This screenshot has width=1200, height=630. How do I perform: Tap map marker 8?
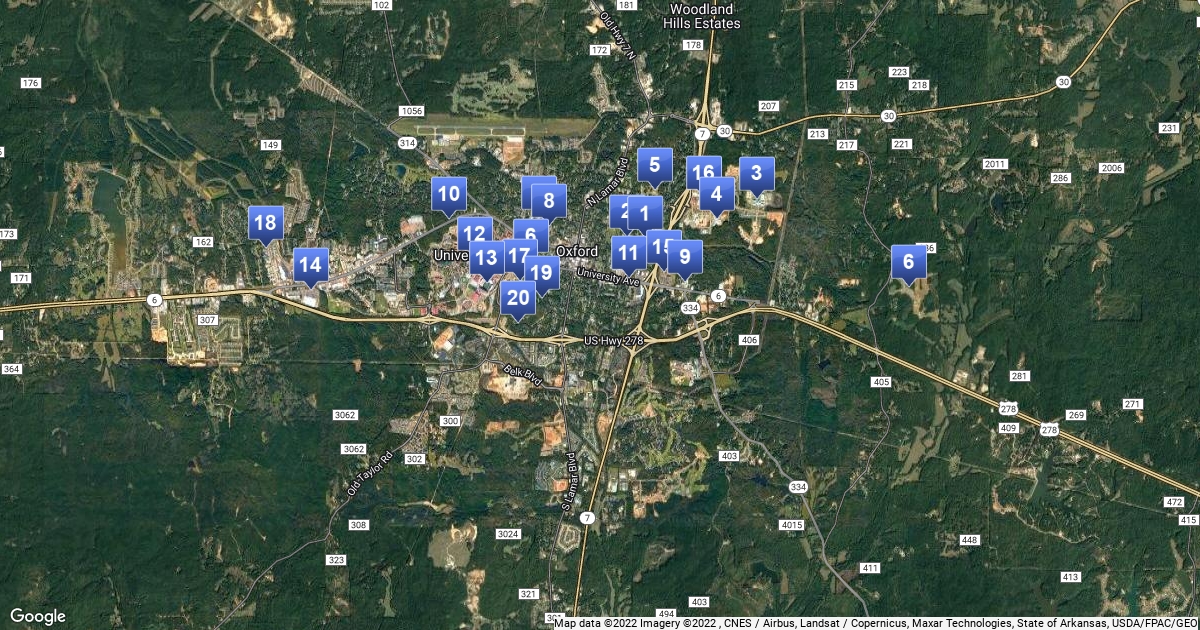pos(549,201)
